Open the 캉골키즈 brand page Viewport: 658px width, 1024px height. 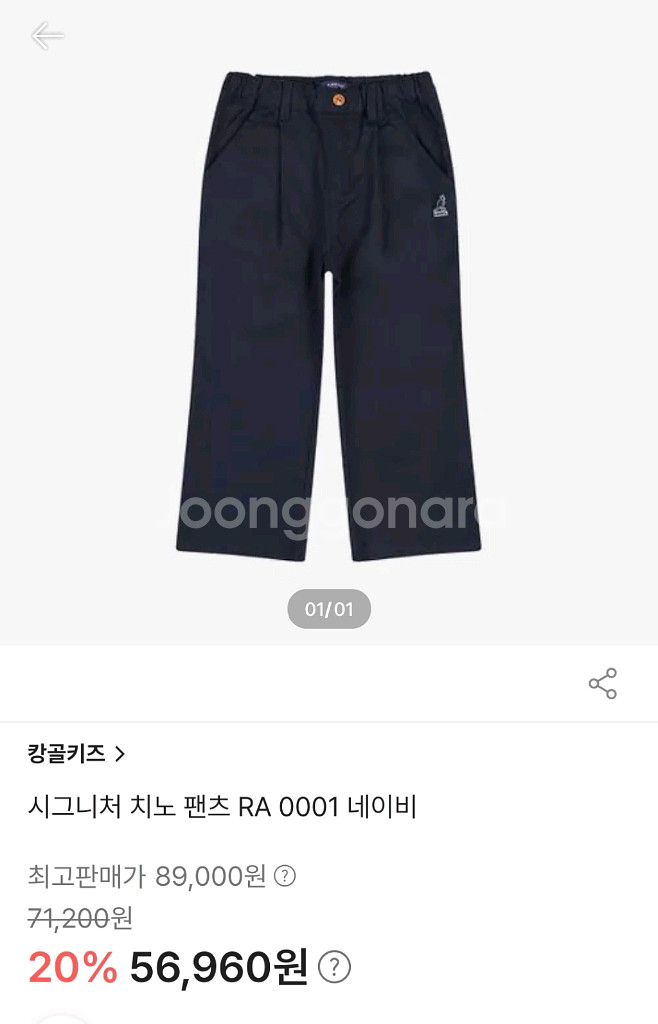tap(76, 754)
